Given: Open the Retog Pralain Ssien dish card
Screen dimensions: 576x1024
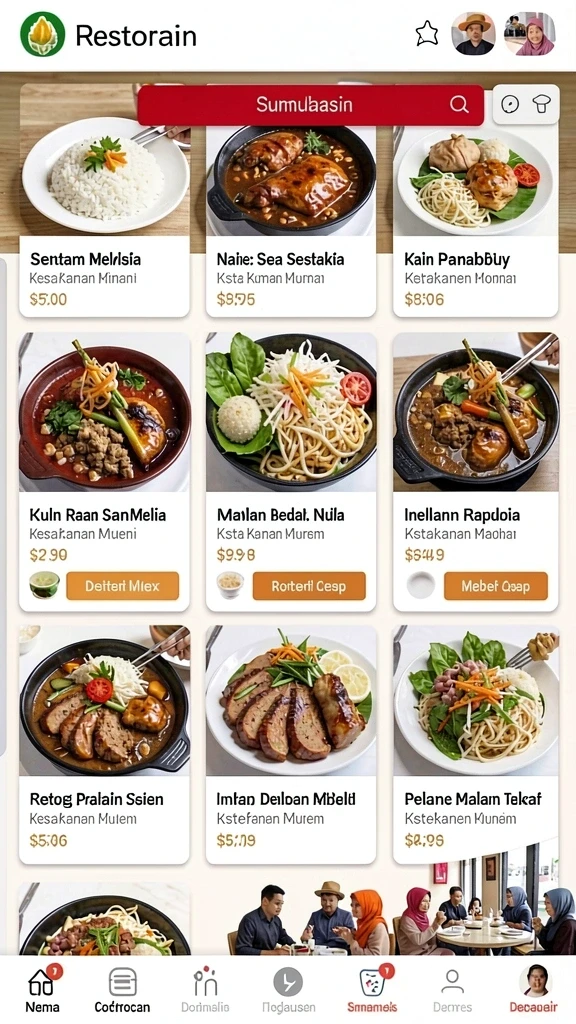Looking at the screenshot, I should (104, 744).
